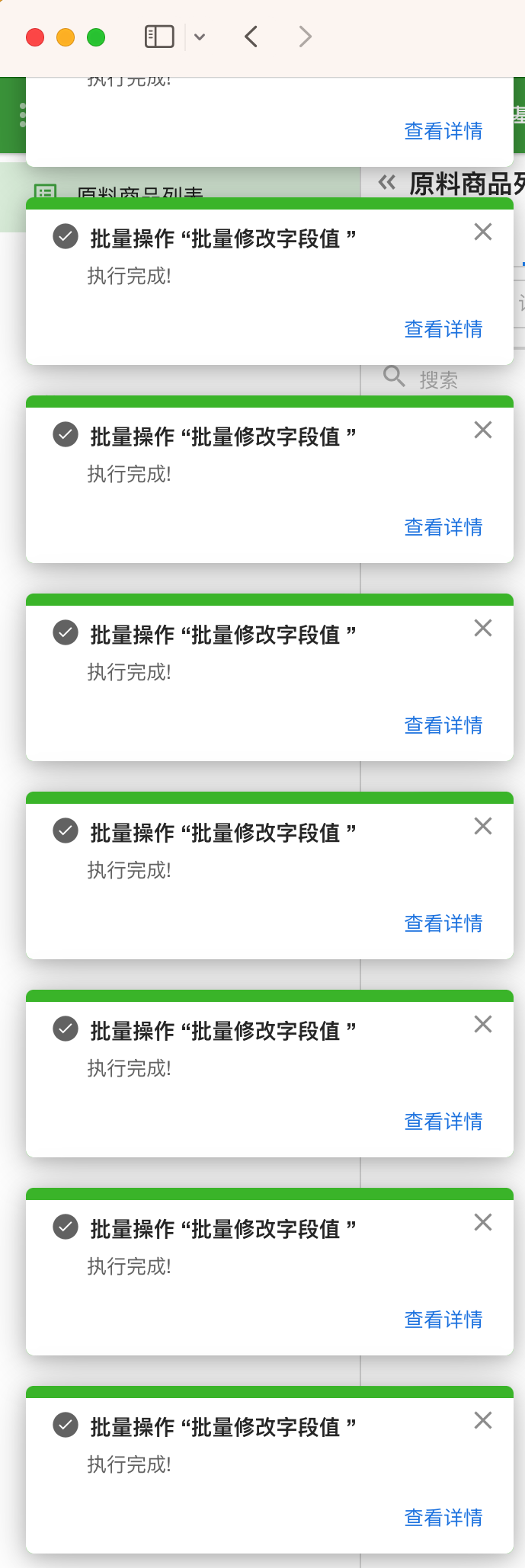
Task: Go back to the previous page
Action: pyautogui.click(x=251, y=37)
